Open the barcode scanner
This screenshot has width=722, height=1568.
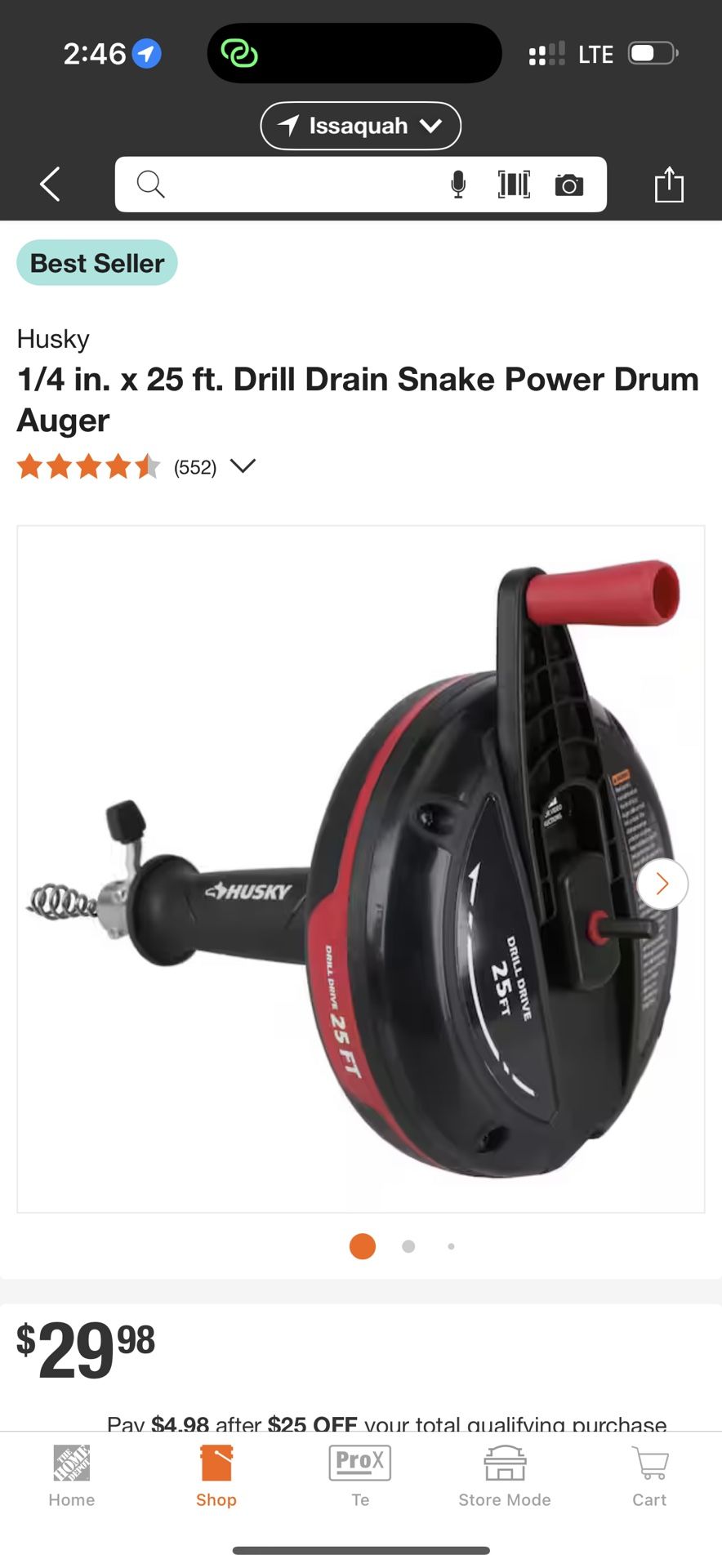(514, 185)
